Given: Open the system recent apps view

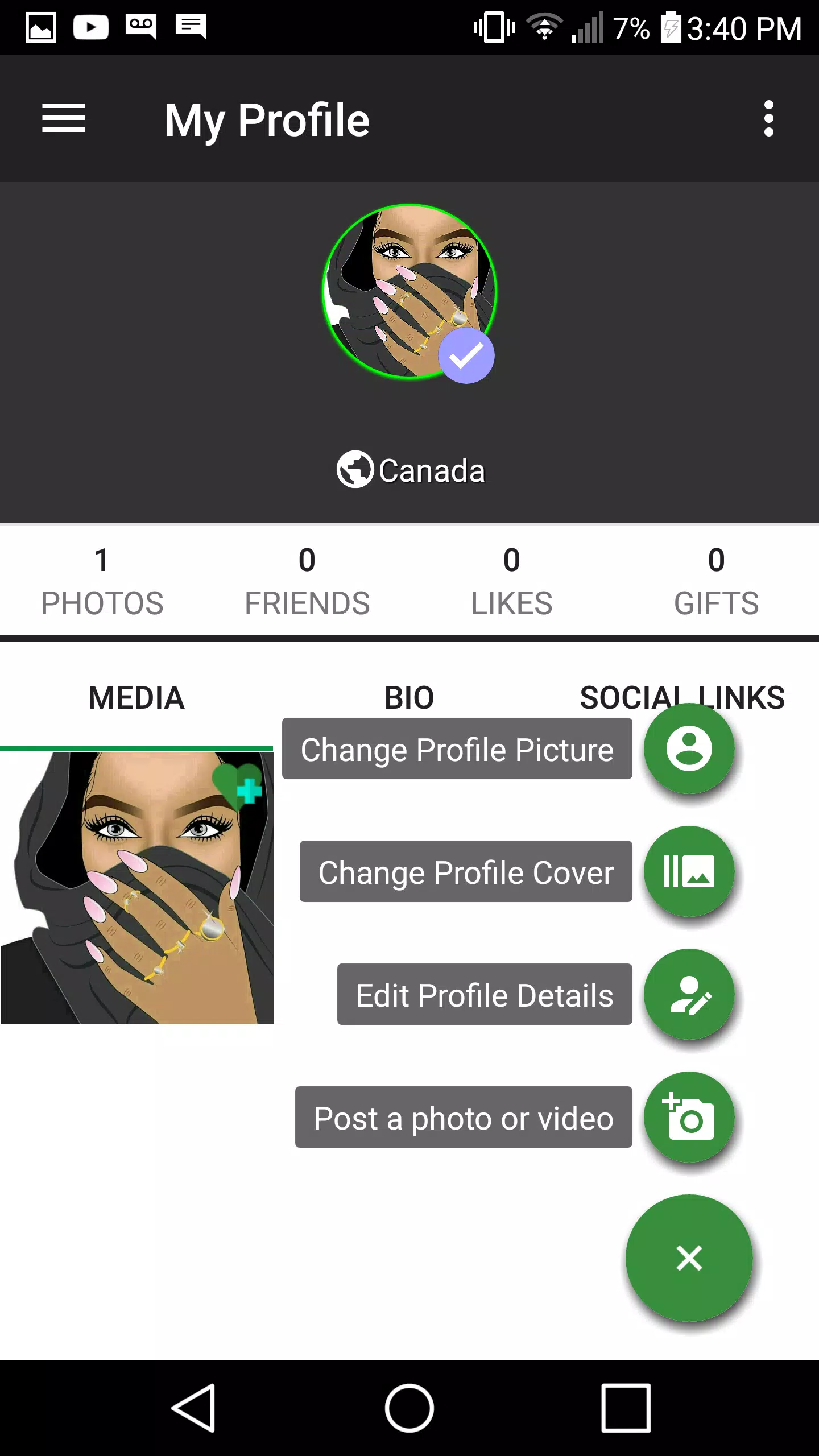Looking at the screenshot, I should (626, 1408).
